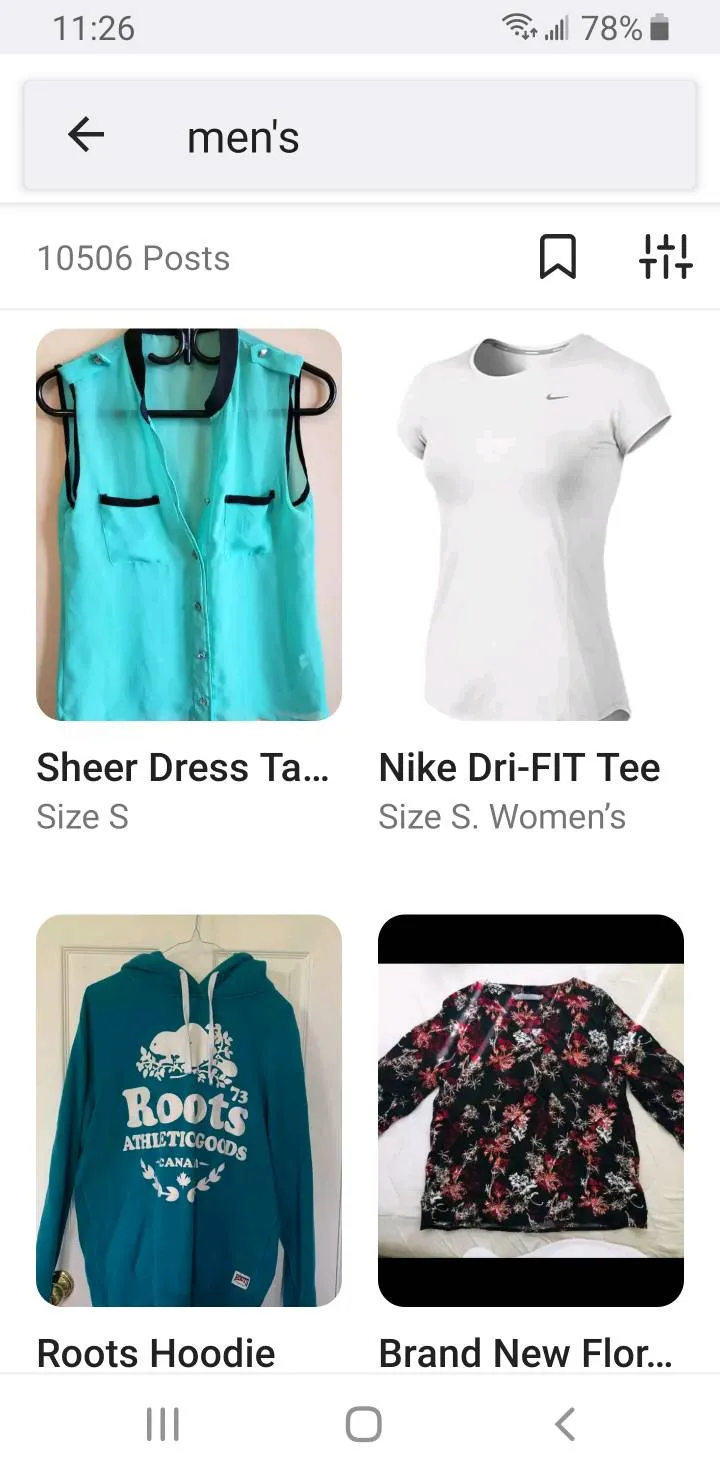Open the Sheer Dress Tank listing

(x=189, y=524)
